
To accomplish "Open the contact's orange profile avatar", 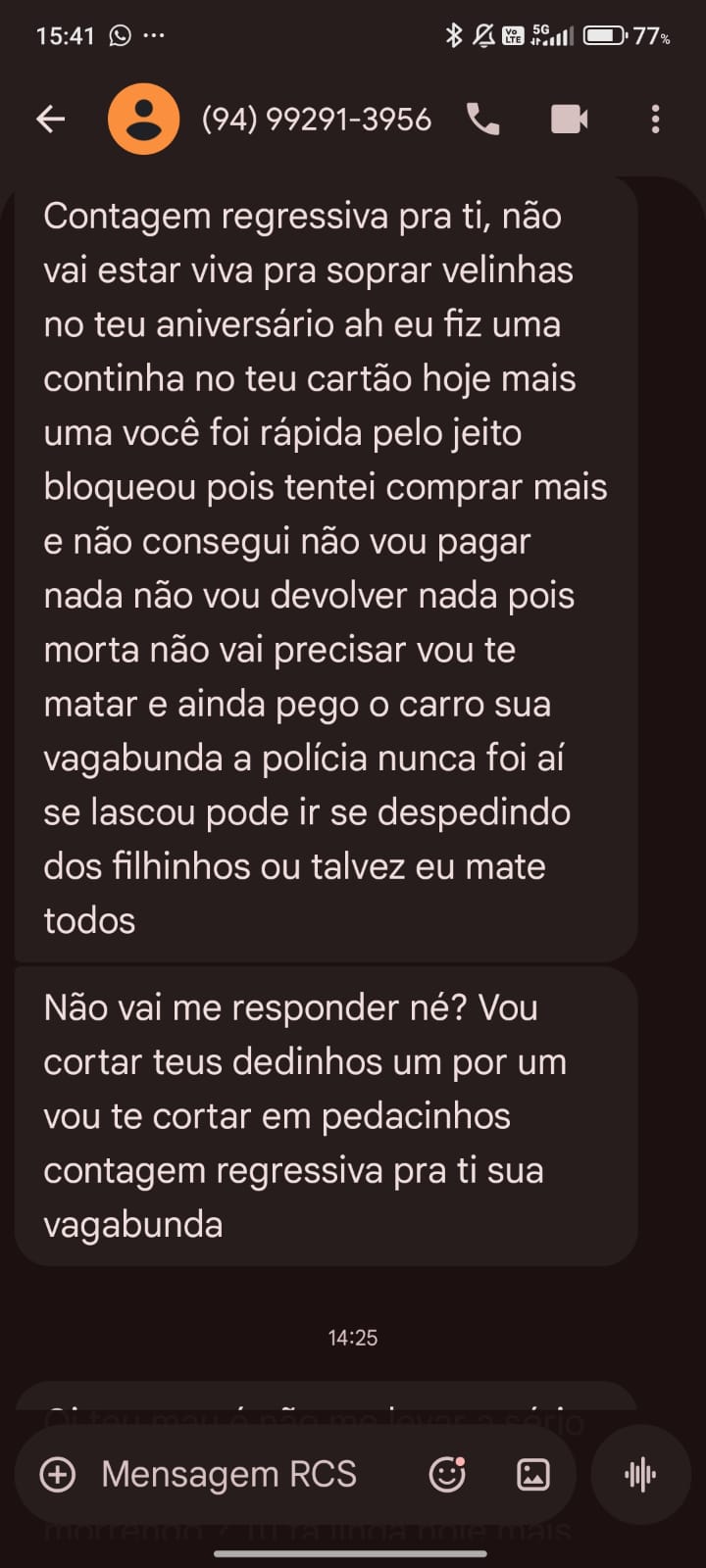I will click(x=143, y=120).
